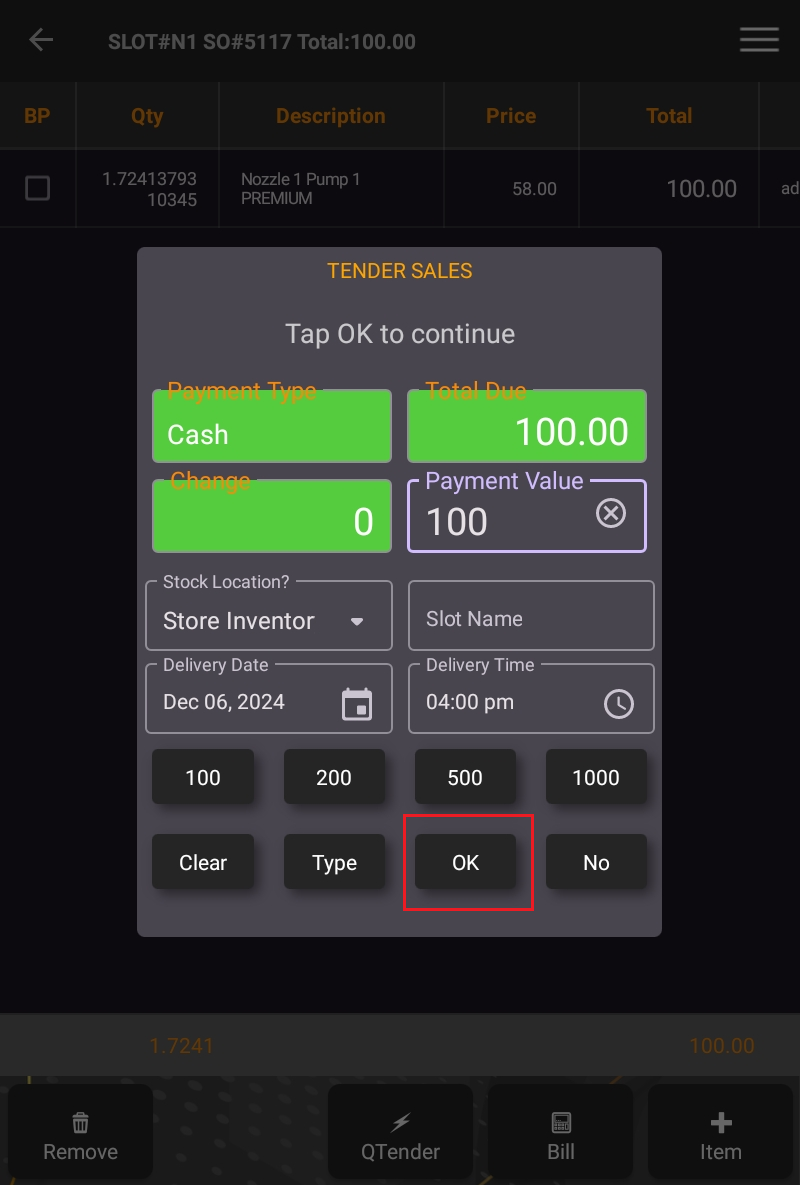Select the 1000 quick amount button
The image size is (800, 1185).
click(596, 777)
